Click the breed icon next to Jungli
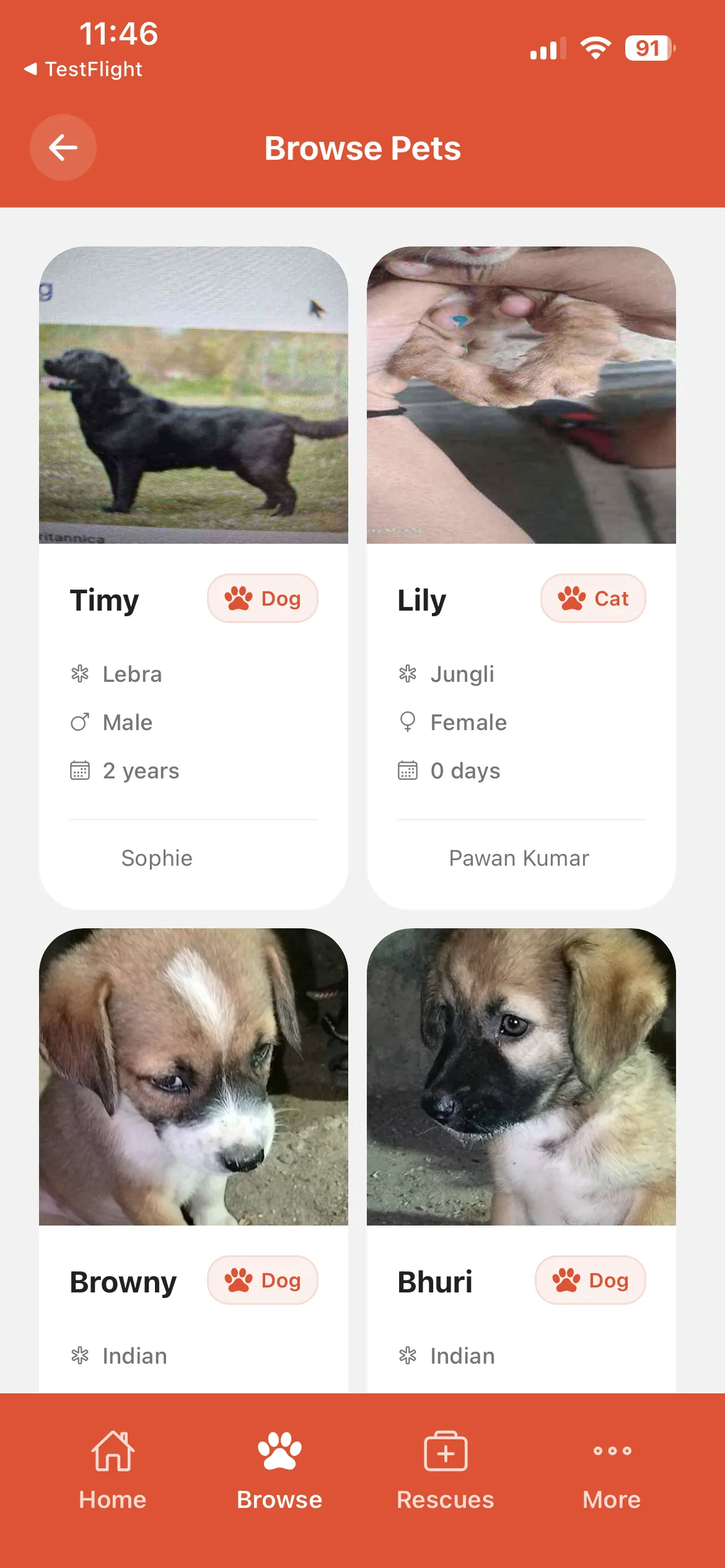 (408, 674)
